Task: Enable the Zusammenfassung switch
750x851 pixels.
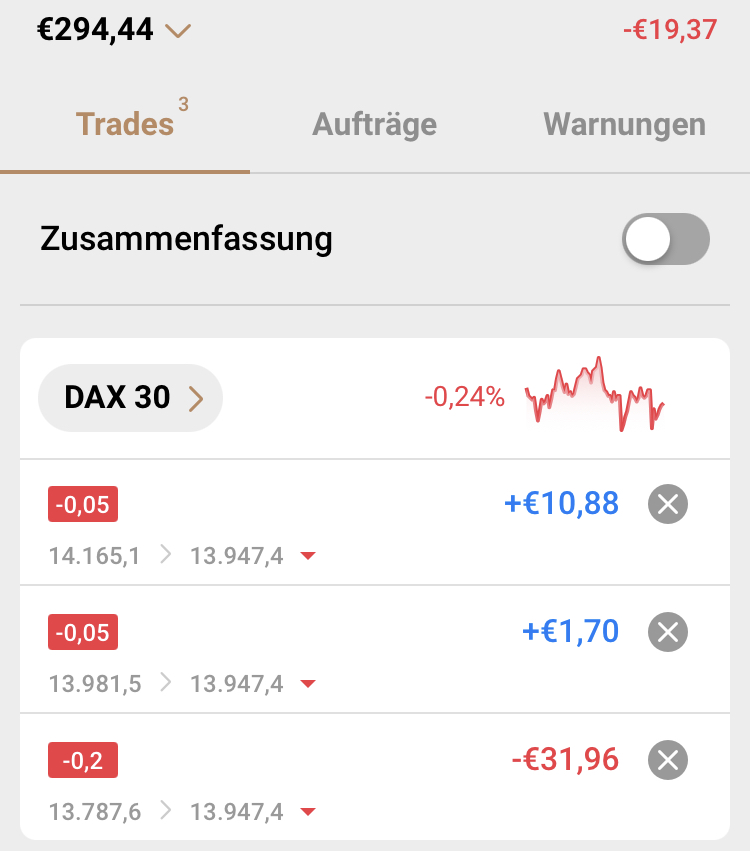Action: [665, 239]
